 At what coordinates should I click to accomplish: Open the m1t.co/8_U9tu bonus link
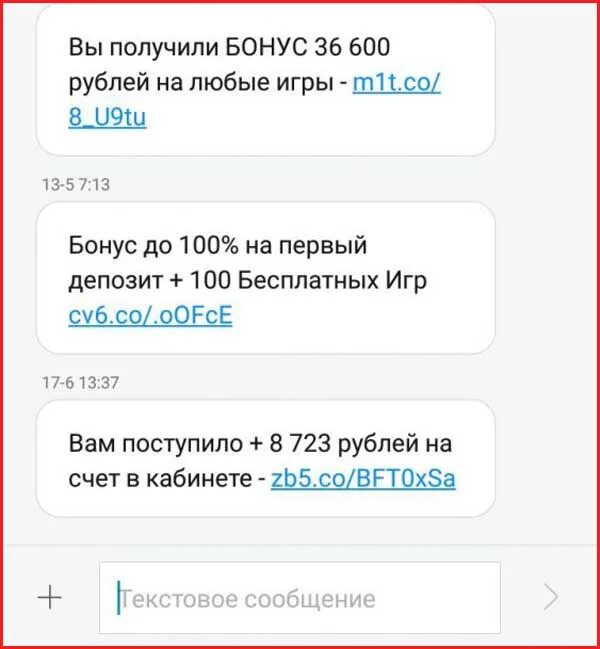(396, 84)
